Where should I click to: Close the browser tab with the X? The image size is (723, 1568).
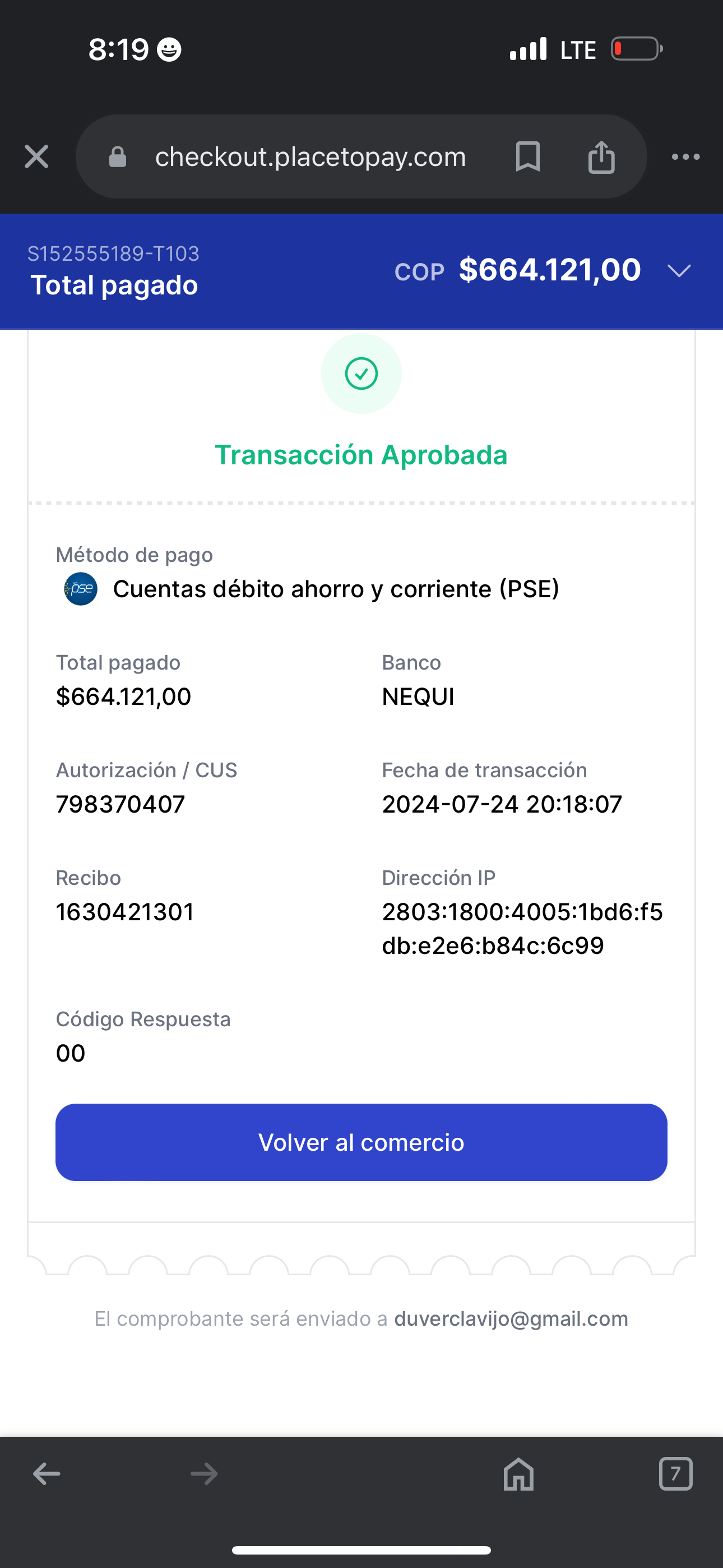point(36,157)
